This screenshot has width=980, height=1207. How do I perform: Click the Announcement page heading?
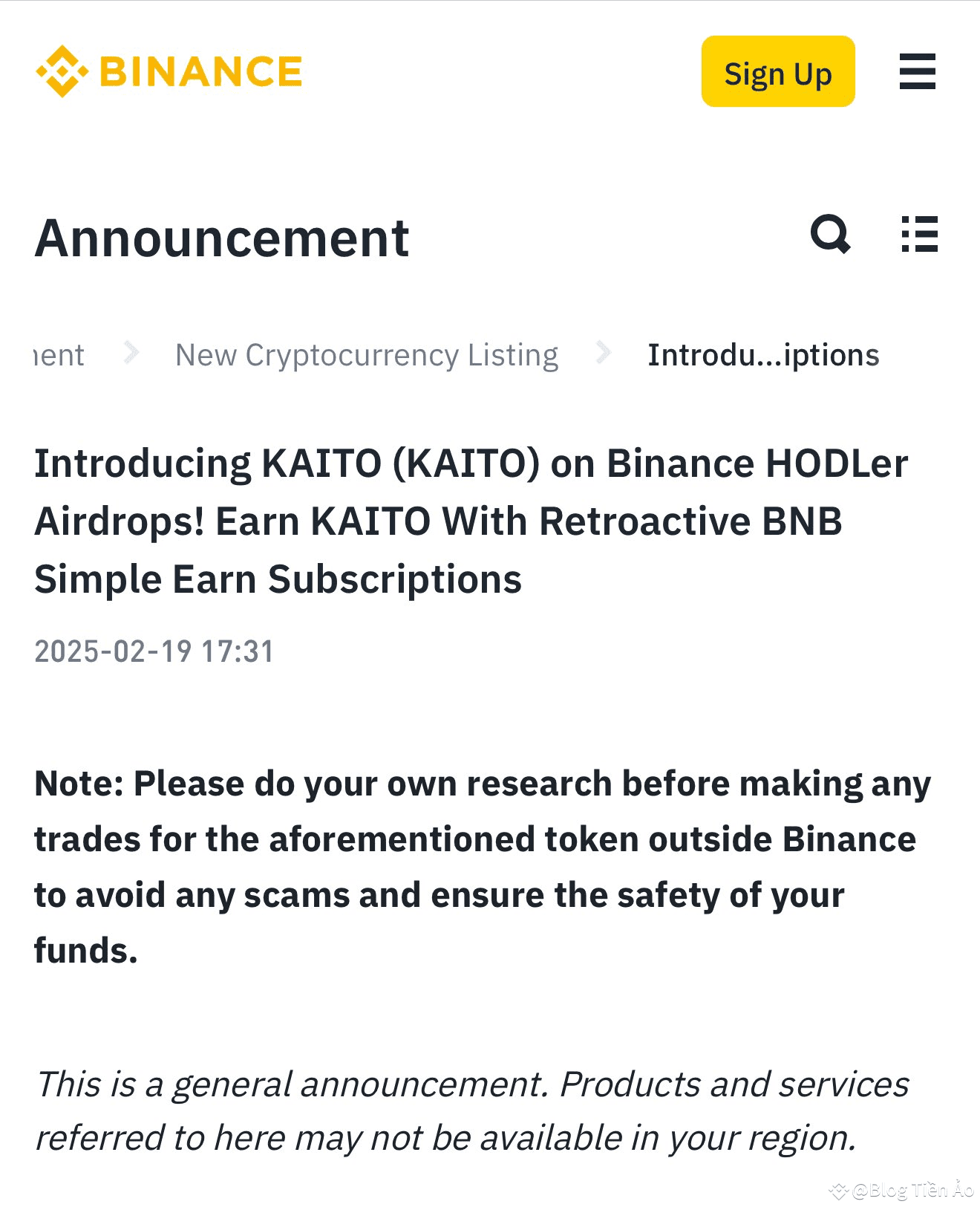[222, 237]
